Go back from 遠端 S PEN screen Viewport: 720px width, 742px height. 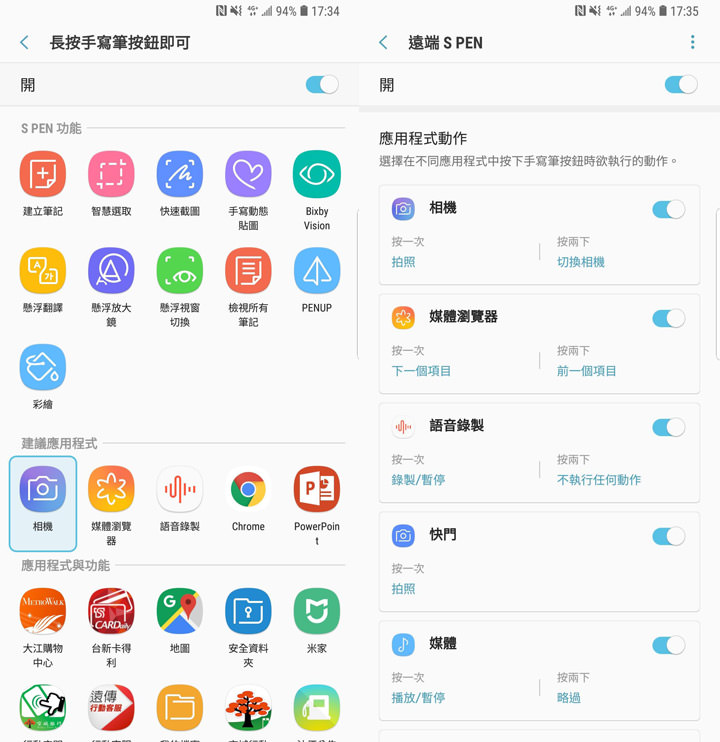[x=384, y=43]
